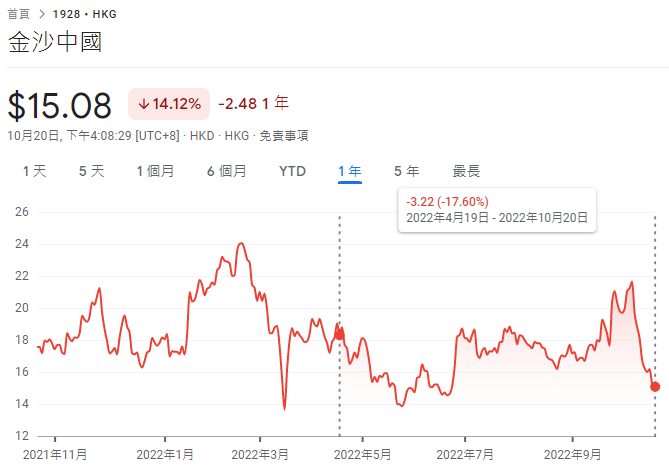Image resolution: width=669 pixels, height=472 pixels.
Task: Switch chart range to 5 天
Action: 92,171
